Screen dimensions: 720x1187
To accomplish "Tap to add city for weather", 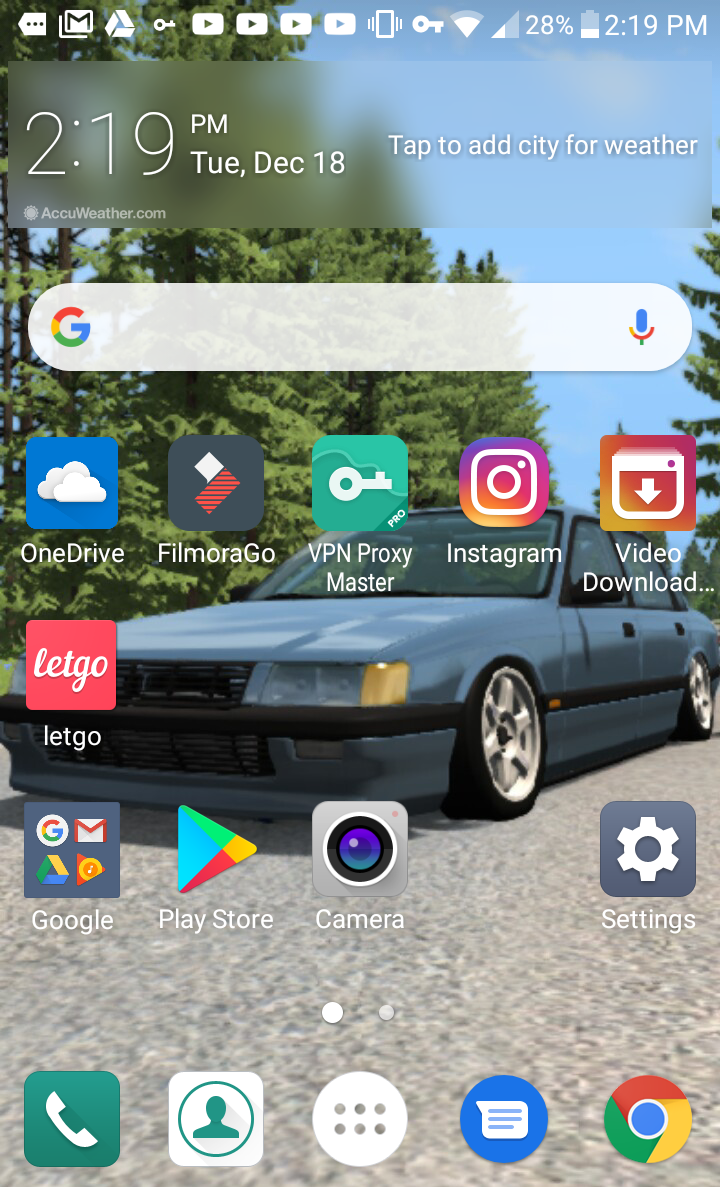I will click(x=543, y=145).
